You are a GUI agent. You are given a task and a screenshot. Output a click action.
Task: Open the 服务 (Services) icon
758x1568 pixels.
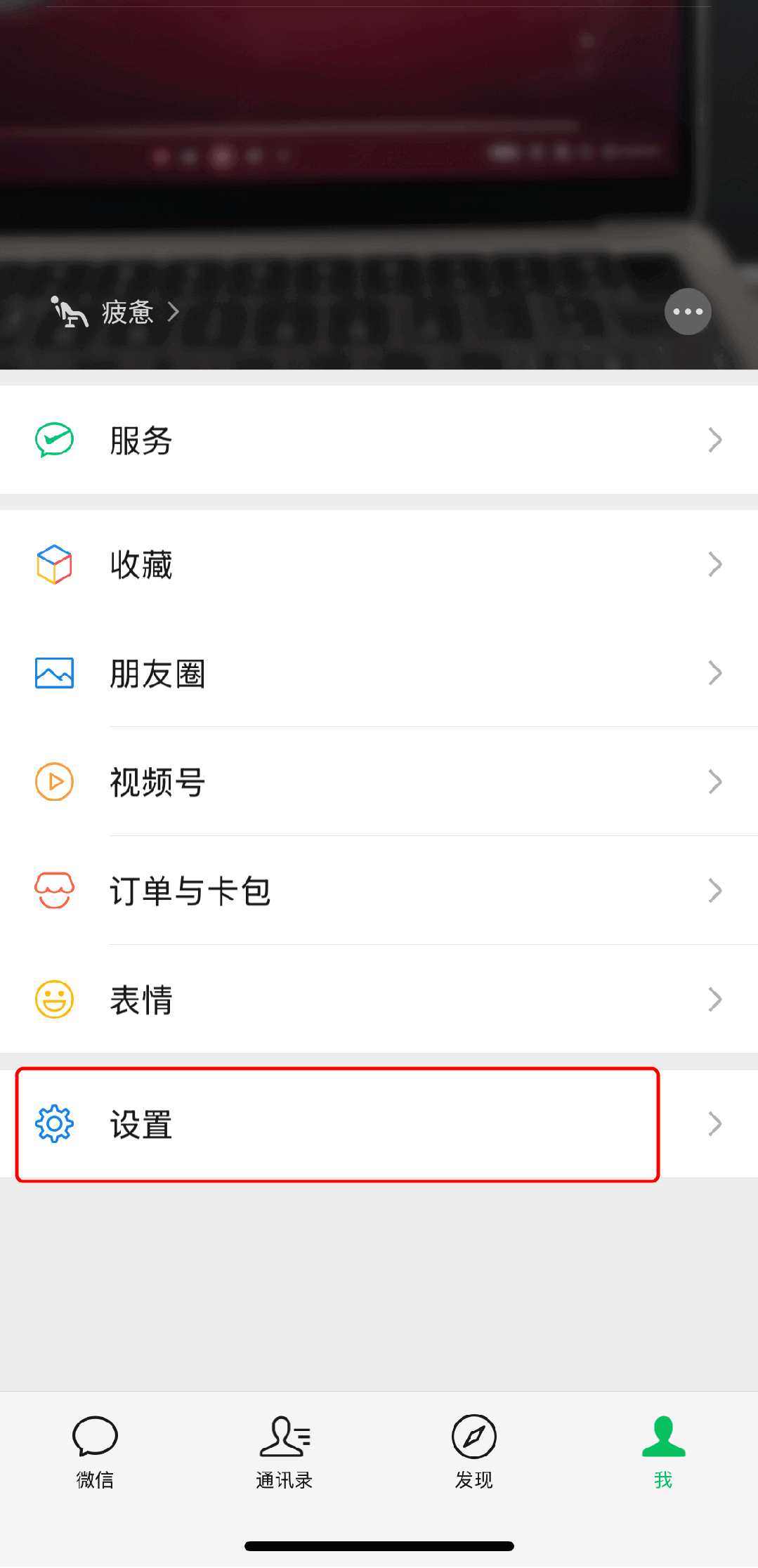(54, 438)
